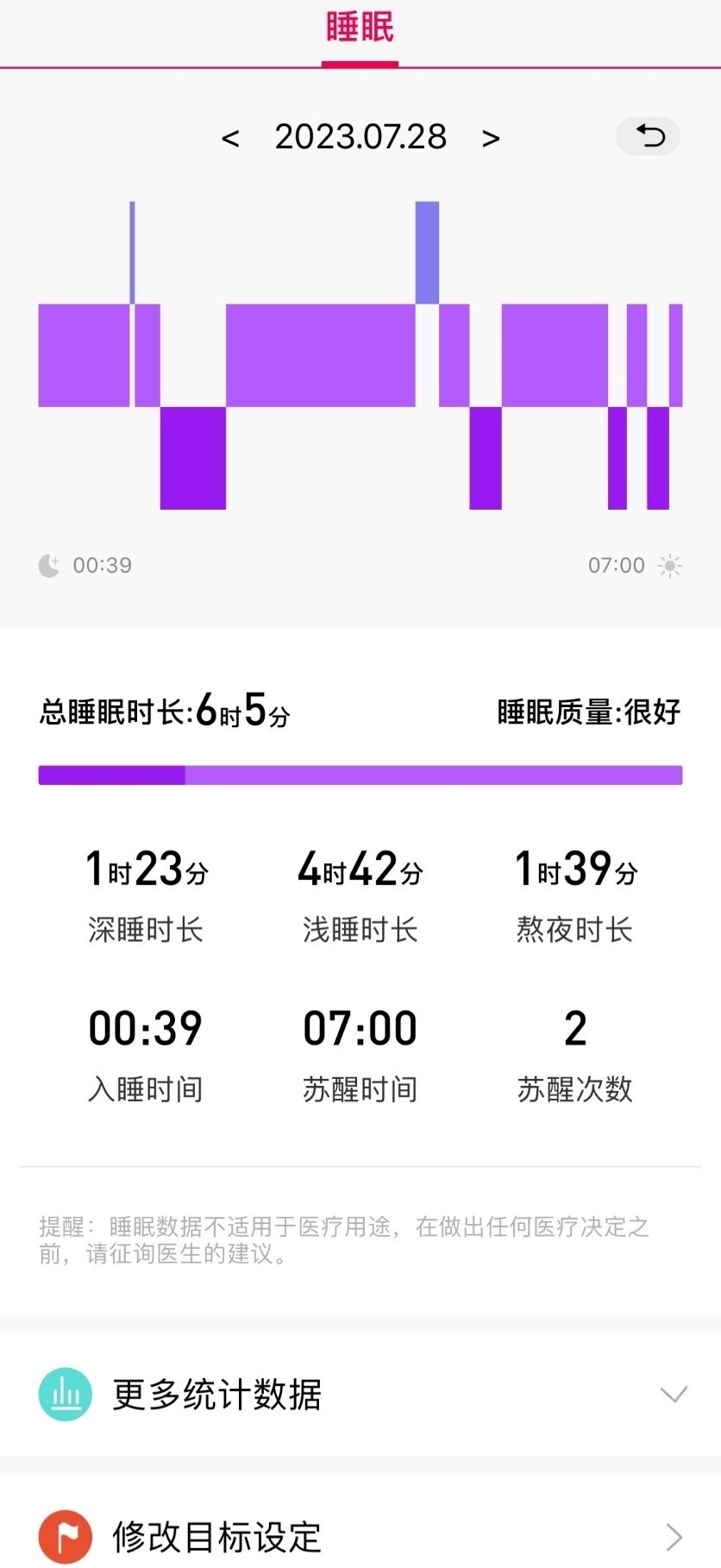721x1568 pixels.
Task: Open the undo/reset date icon
Action: coord(648,136)
